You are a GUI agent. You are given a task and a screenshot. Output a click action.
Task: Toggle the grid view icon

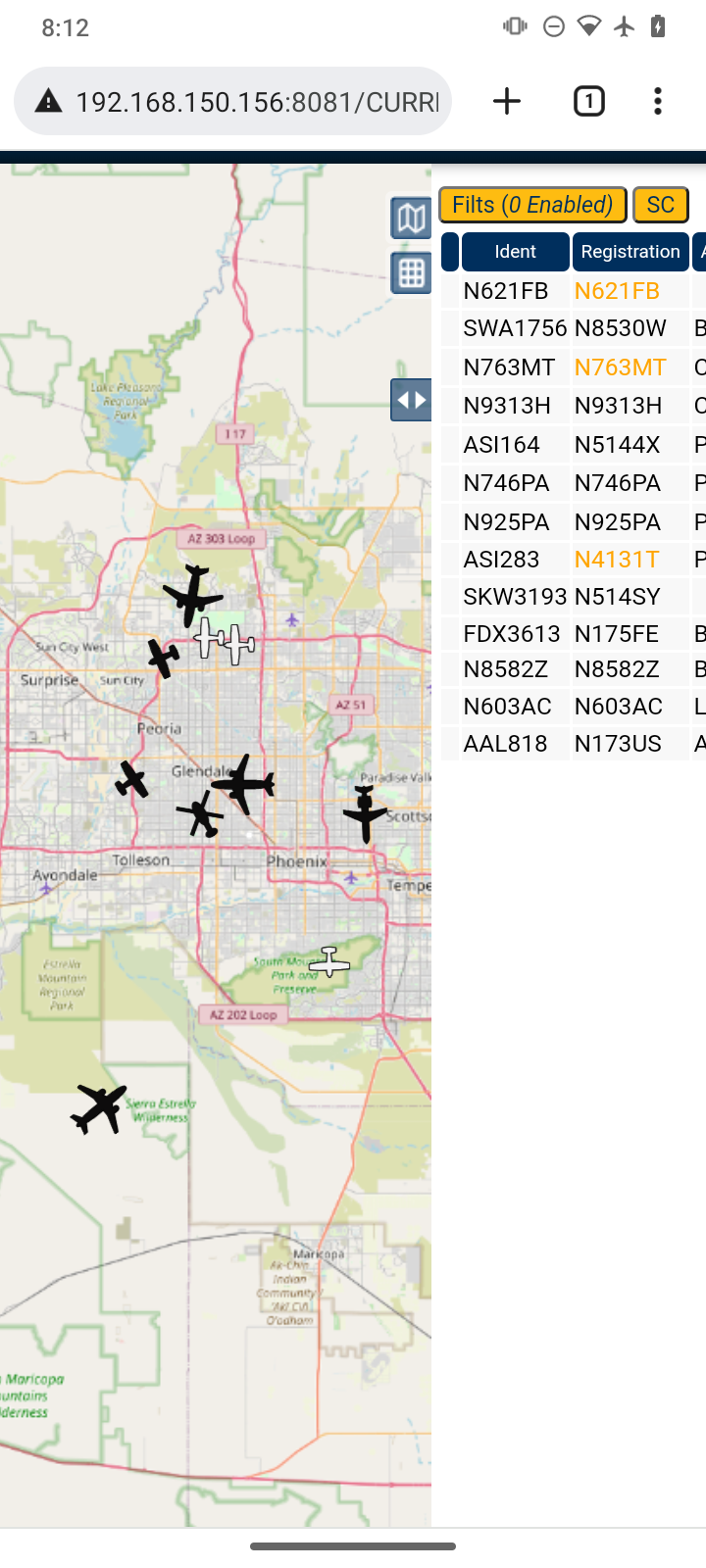coord(411,273)
